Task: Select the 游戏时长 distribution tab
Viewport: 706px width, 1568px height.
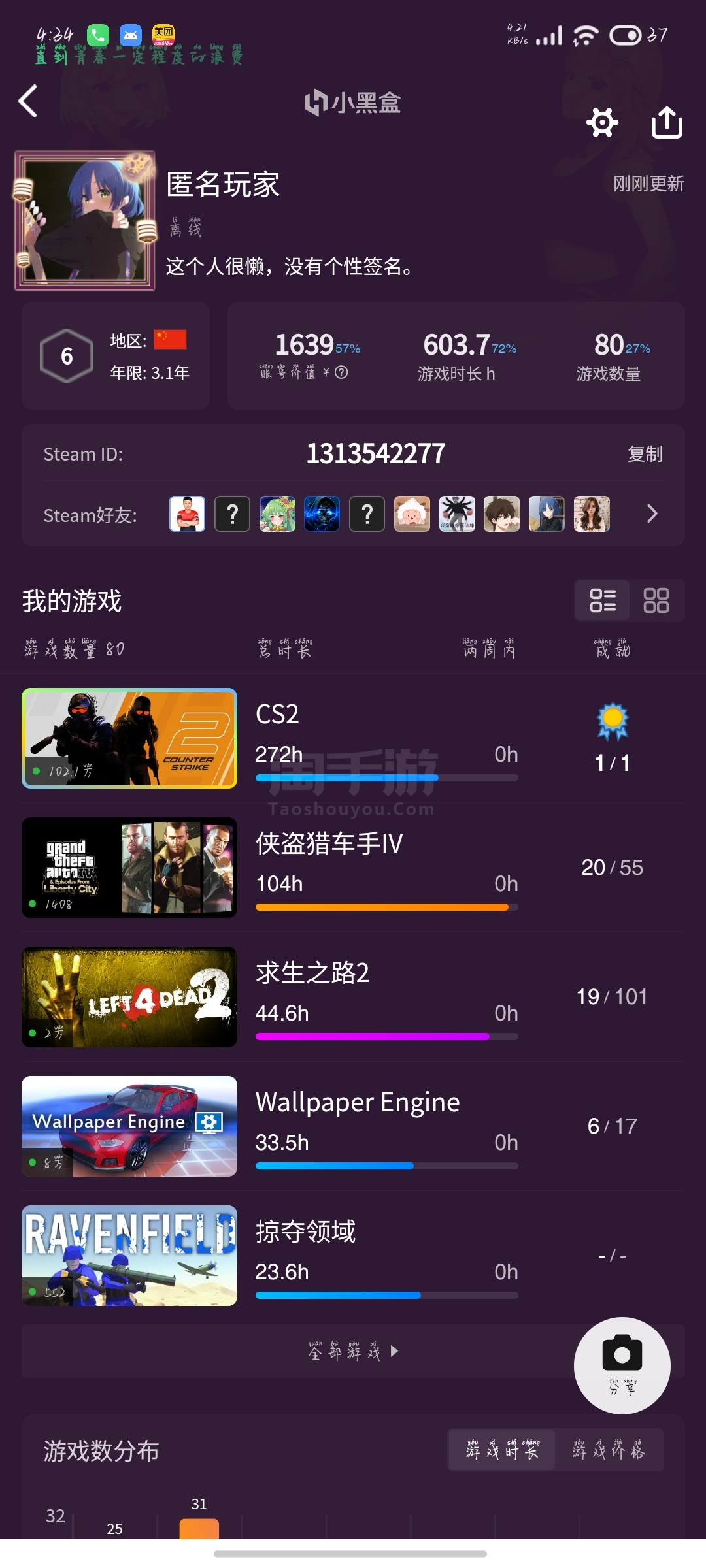Action: [501, 1450]
